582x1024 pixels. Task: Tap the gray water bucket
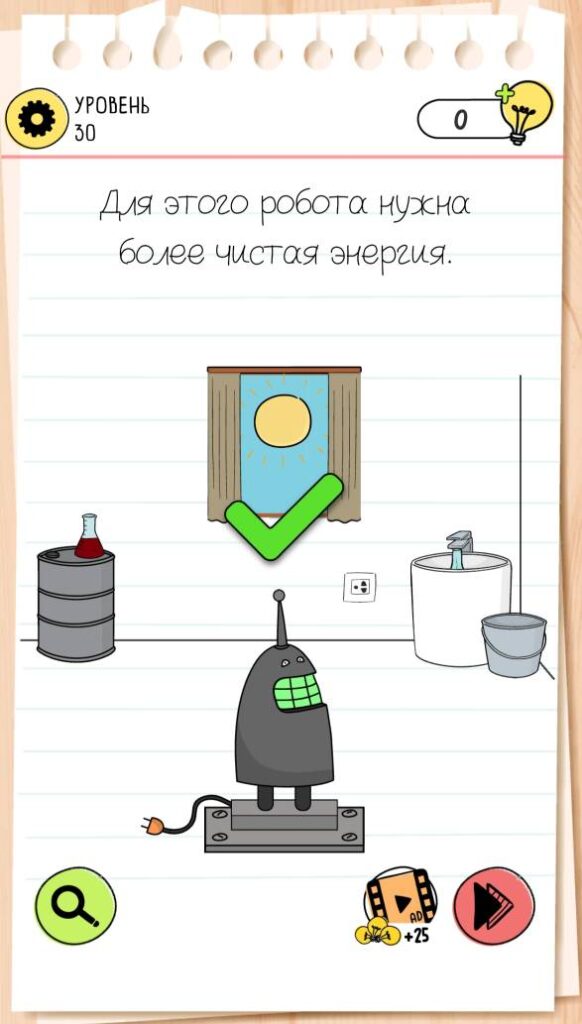tap(513, 645)
